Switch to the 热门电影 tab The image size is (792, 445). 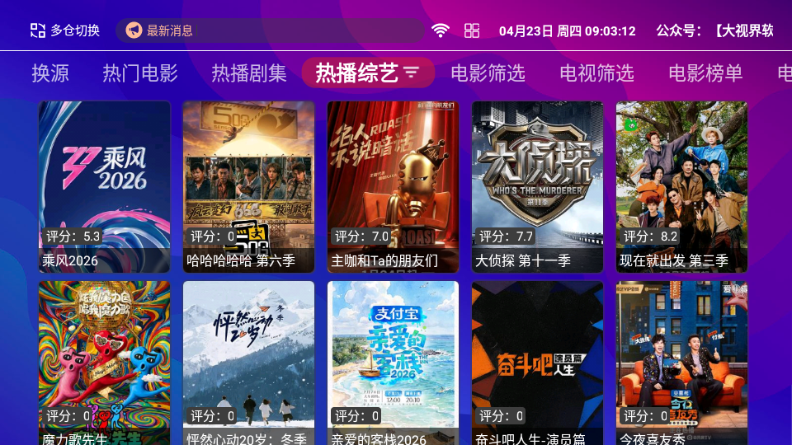click(140, 73)
